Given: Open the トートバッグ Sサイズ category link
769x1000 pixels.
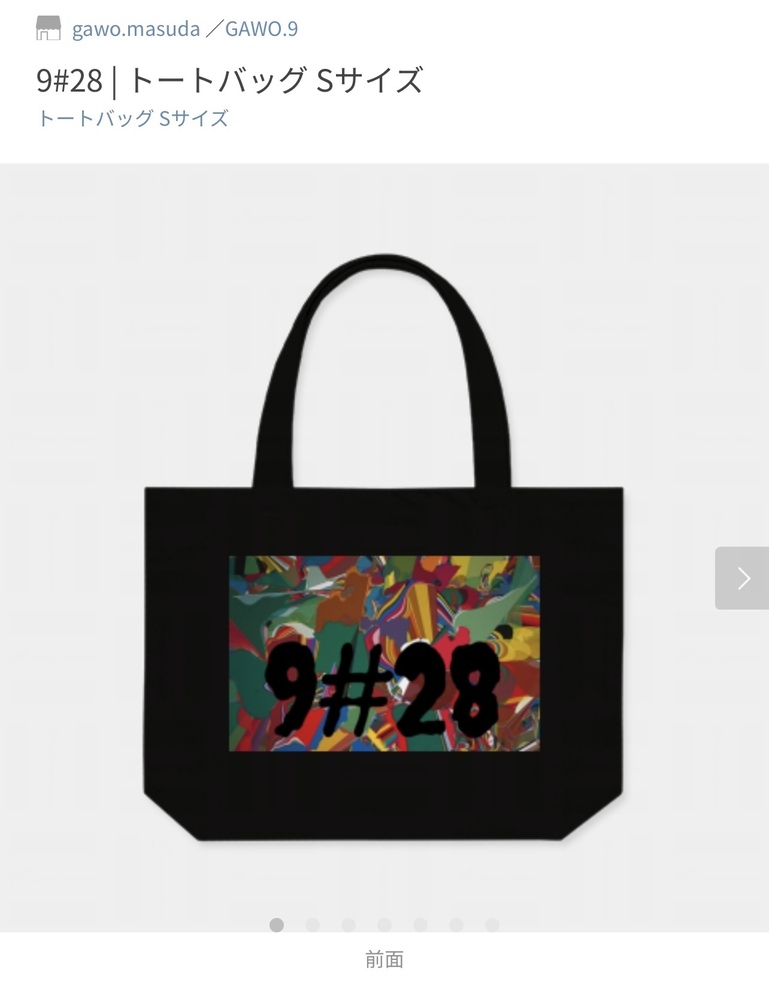Looking at the screenshot, I should coord(133,118).
